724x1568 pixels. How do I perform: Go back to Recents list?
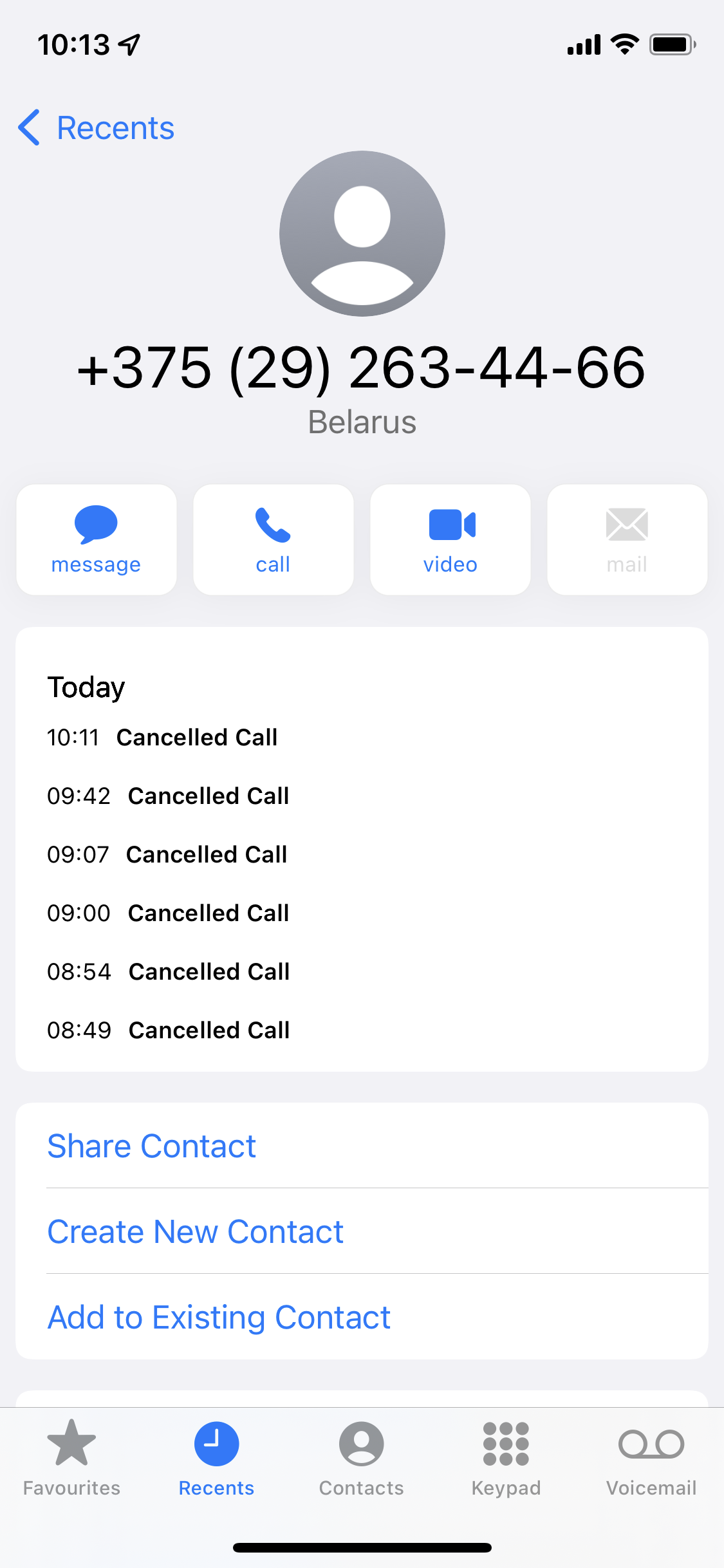pos(97,128)
